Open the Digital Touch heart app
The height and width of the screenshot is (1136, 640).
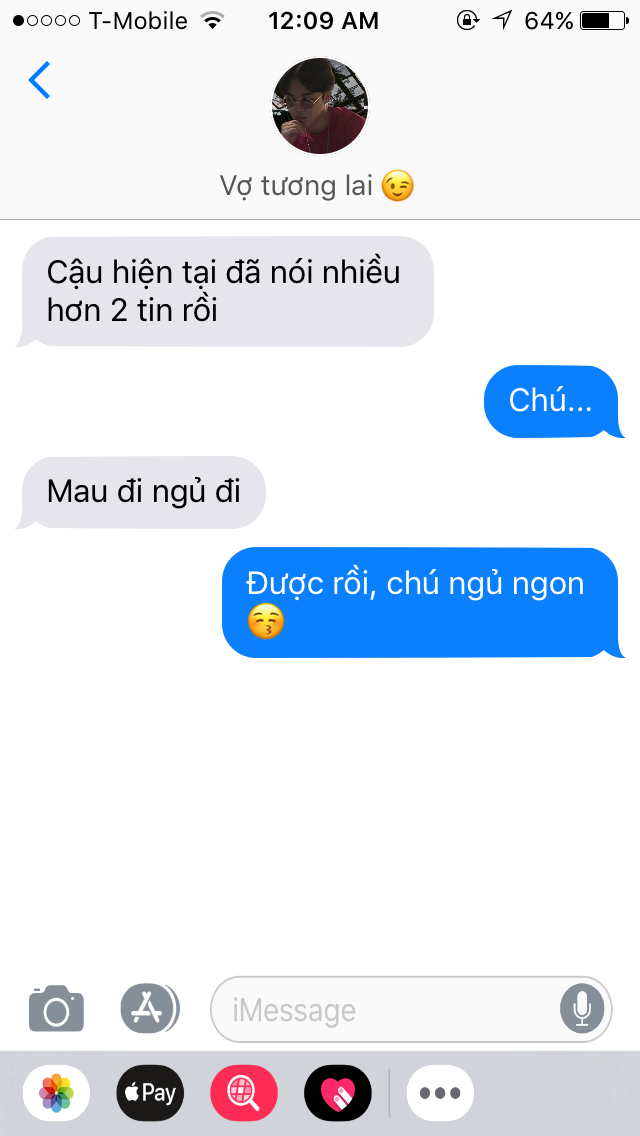click(338, 1093)
